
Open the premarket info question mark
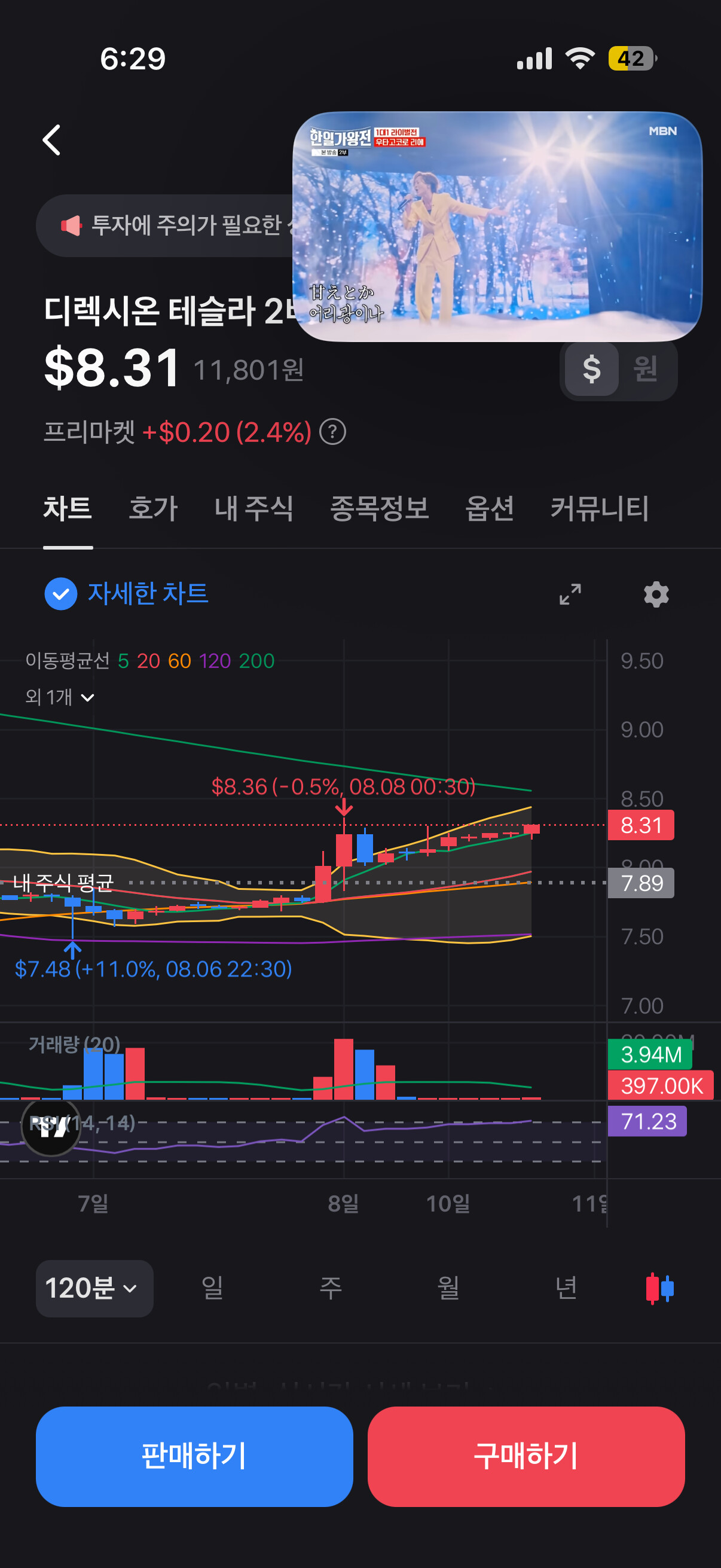coord(333,432)
